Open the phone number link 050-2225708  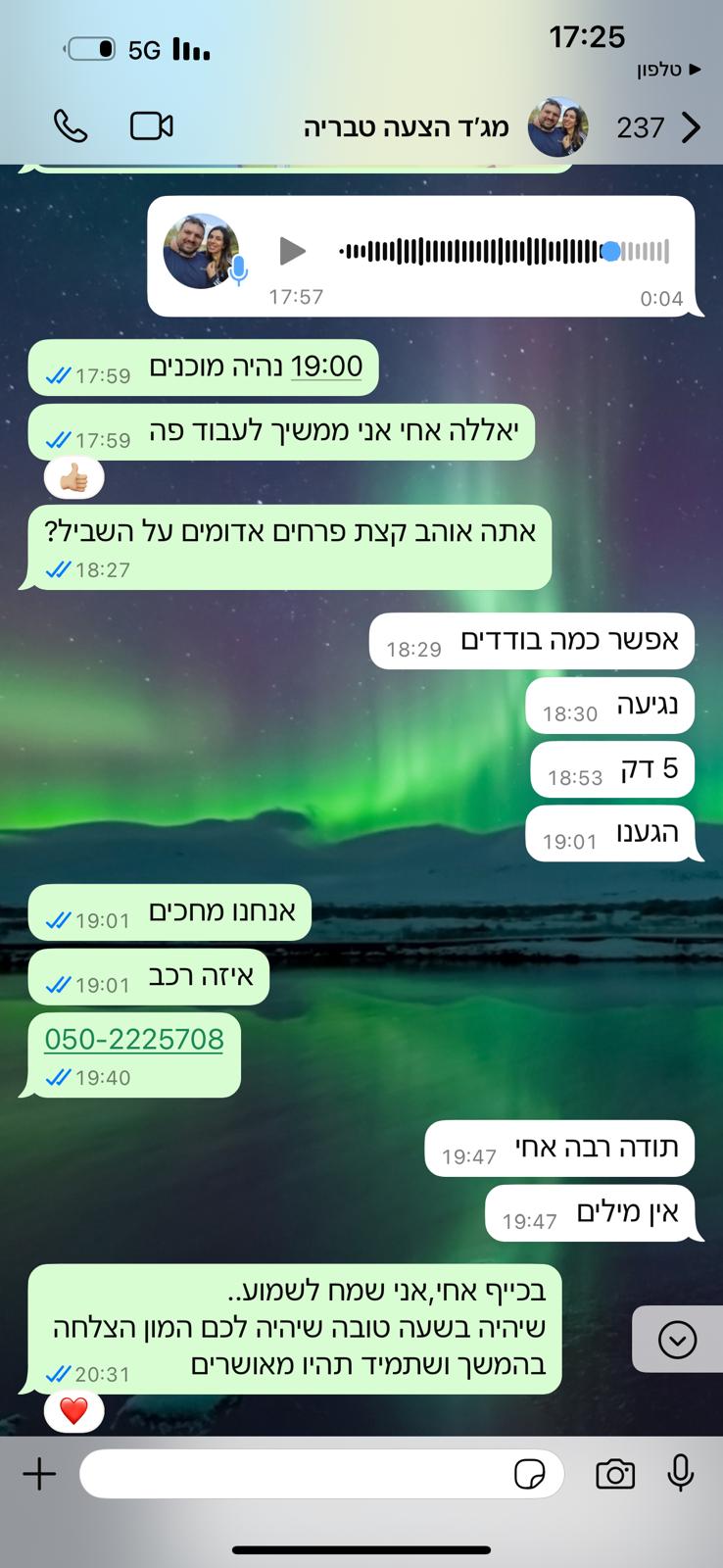tap(134, 1039)
